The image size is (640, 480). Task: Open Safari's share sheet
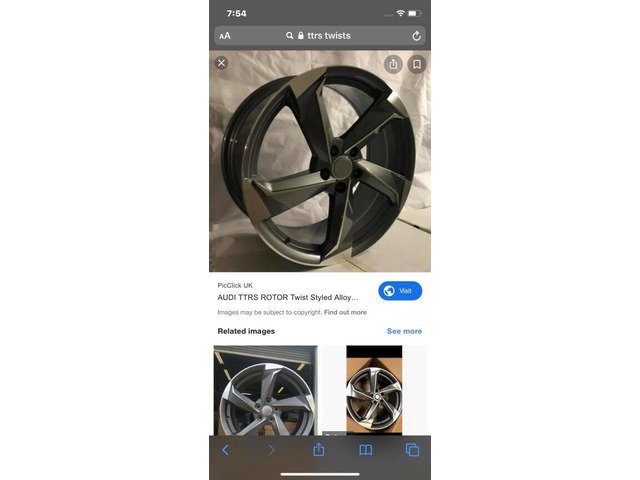[319, 450]
